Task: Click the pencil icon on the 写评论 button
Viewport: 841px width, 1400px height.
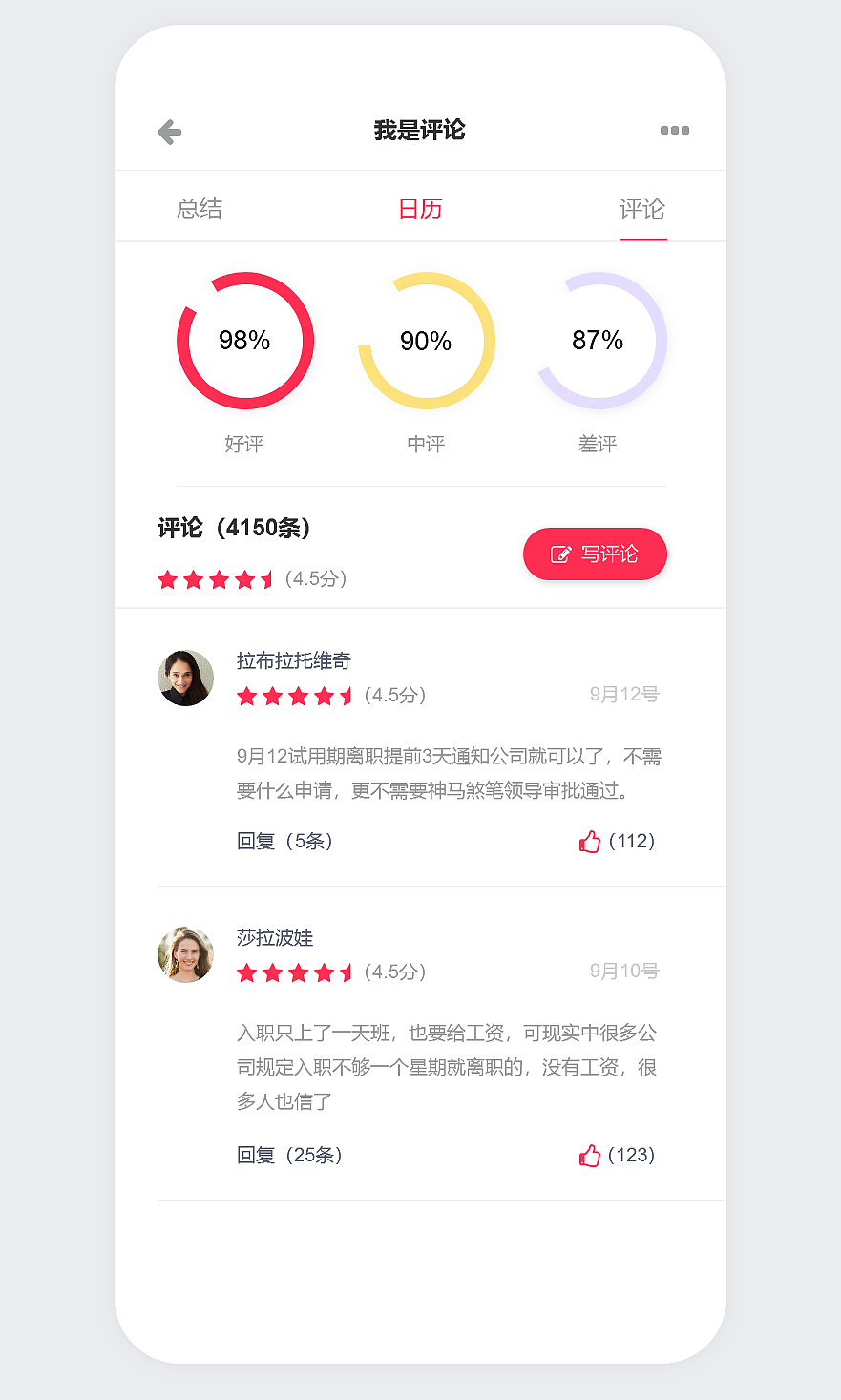Action: pyautogui.click(x=561, y=554)
